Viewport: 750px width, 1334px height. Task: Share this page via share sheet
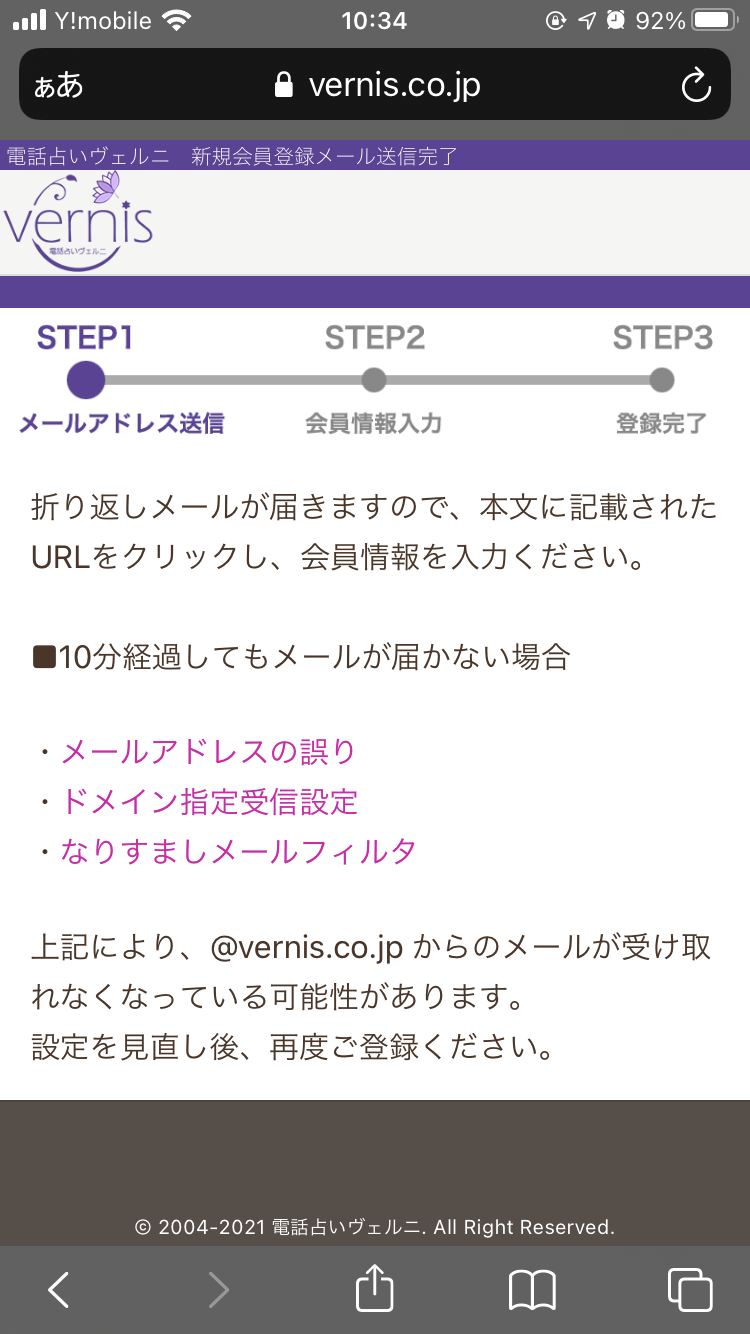(x=375, y=1288)
